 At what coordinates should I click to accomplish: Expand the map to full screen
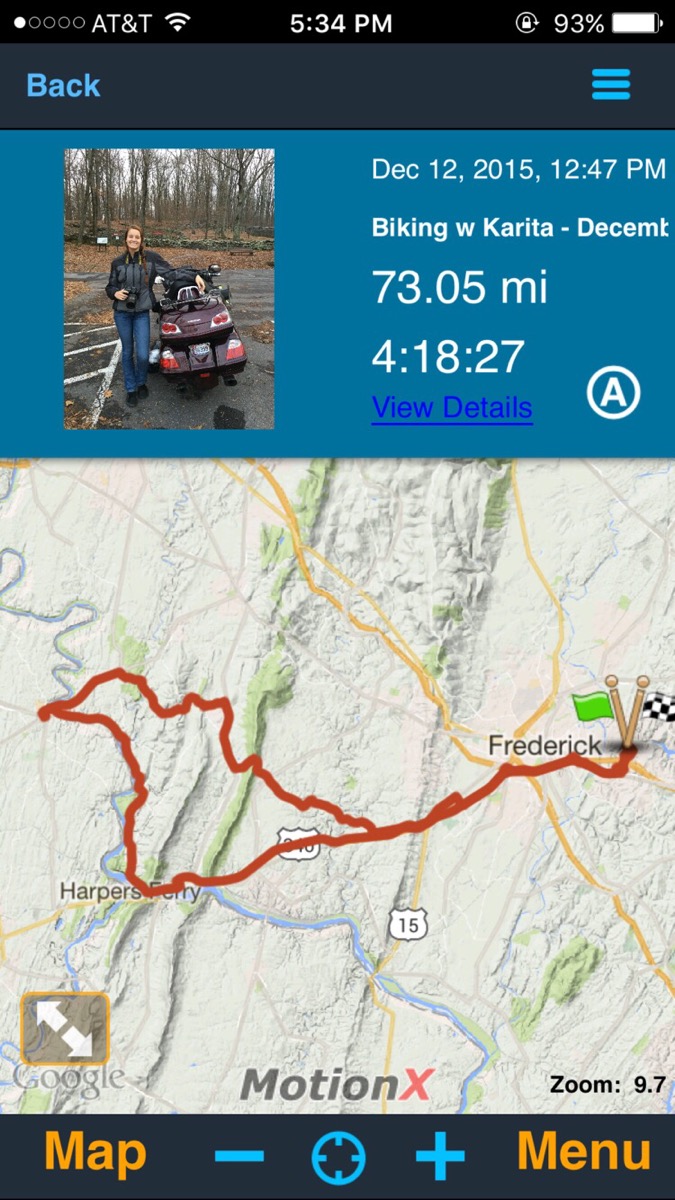[x=65, y=1029]
